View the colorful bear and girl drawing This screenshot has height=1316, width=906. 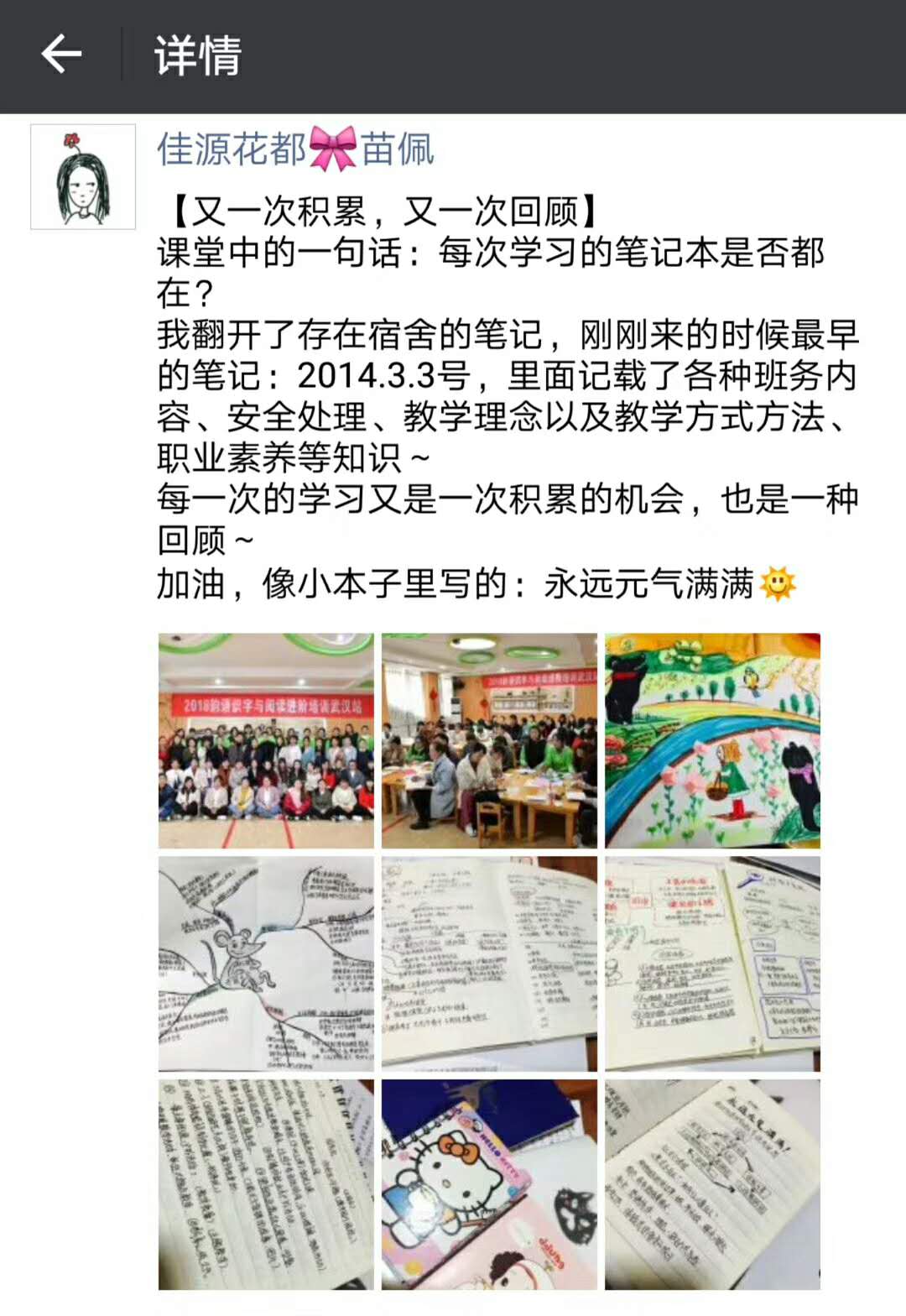[x=712, y=740]
